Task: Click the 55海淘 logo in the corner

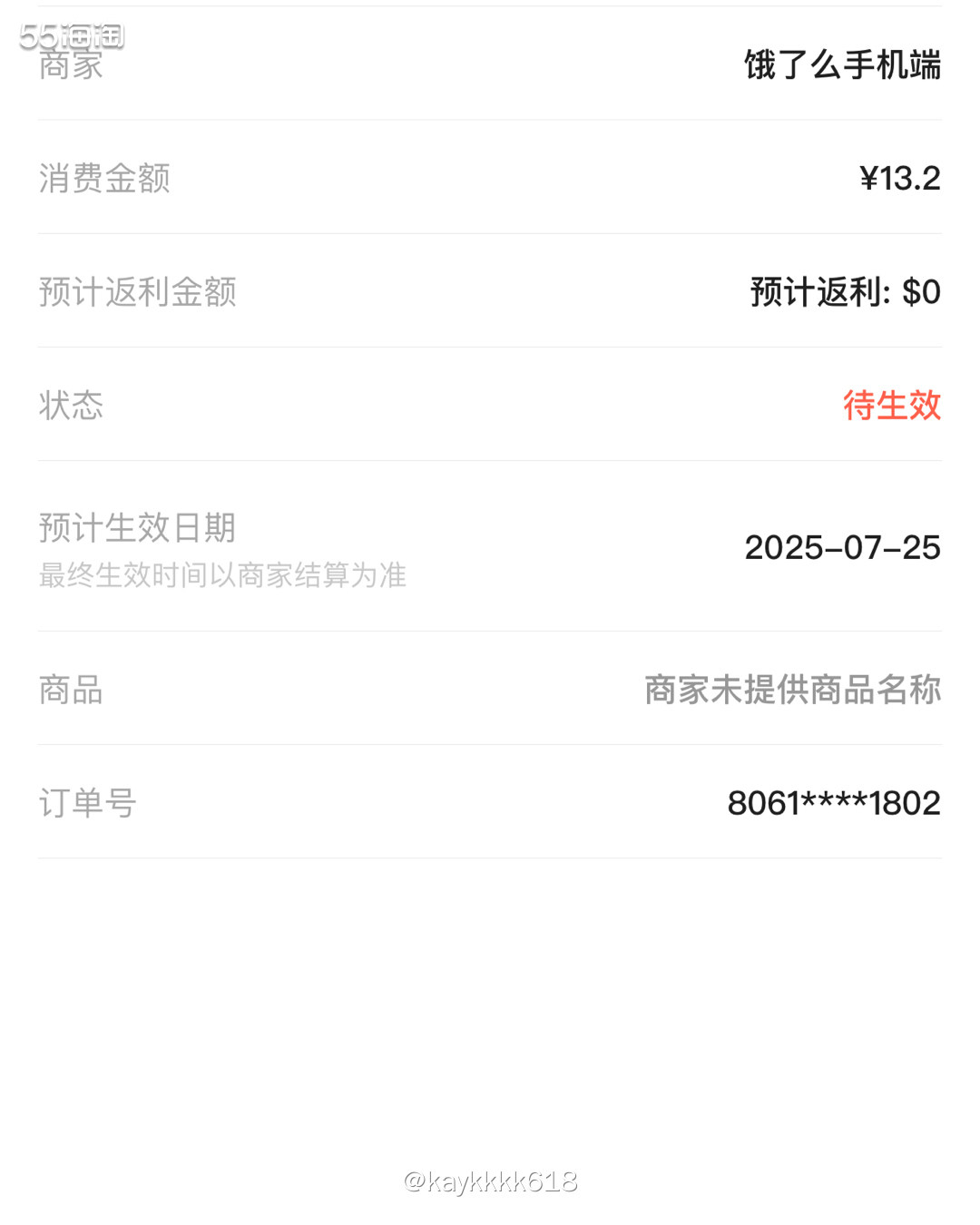Action: point(73,38)
